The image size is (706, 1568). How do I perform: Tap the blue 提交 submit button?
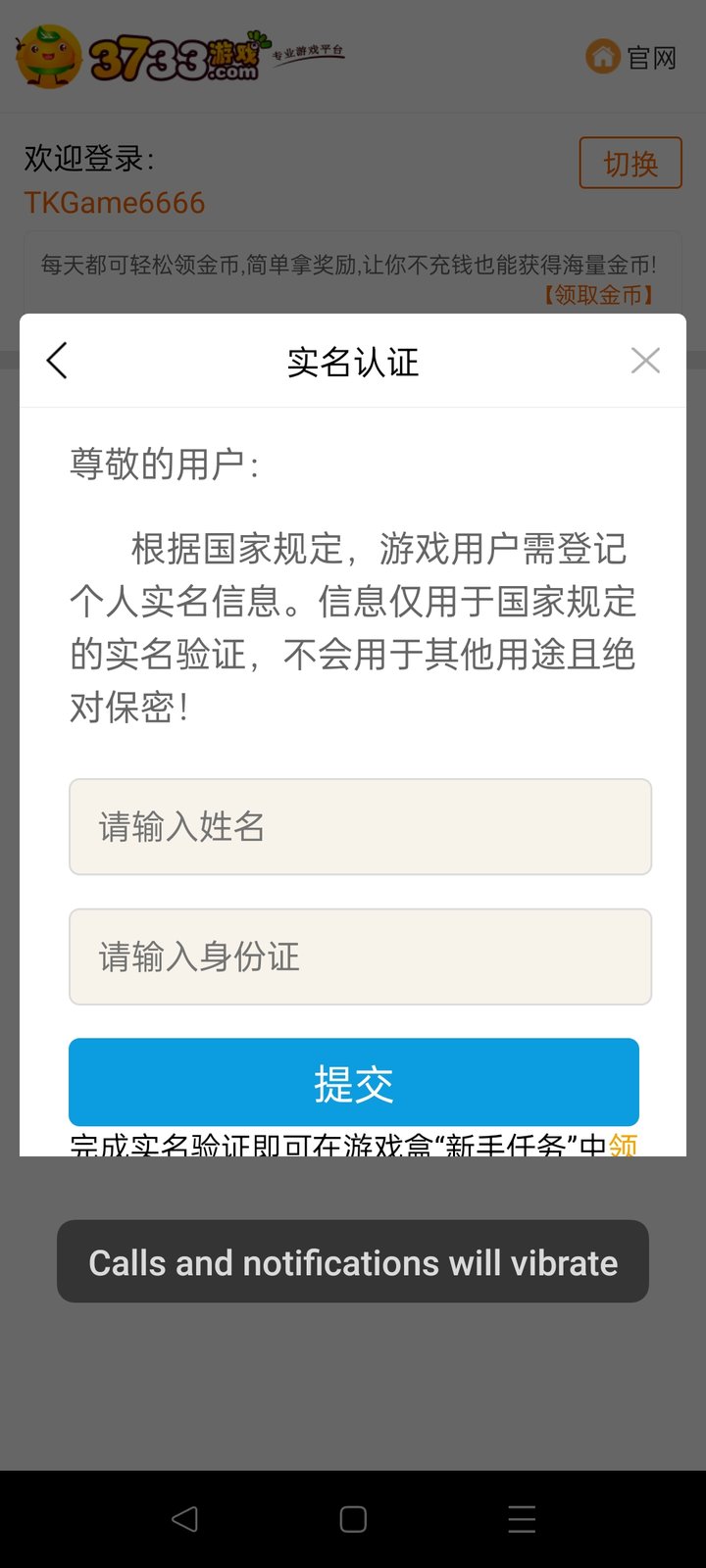pyautogui.click(x=353, y=1082)
